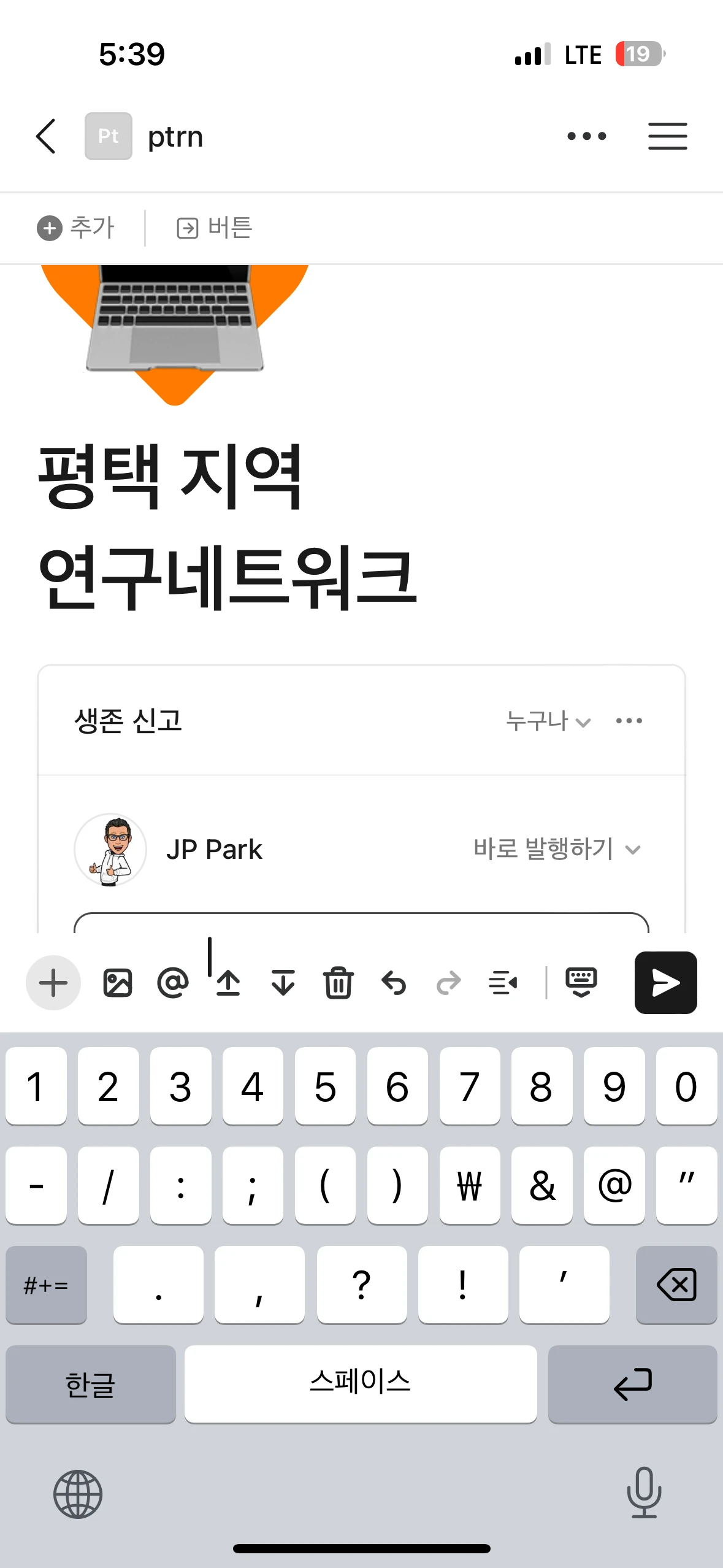Insert an image from the toolbar
Screen dimensions: 723x1568
point(118,983)
